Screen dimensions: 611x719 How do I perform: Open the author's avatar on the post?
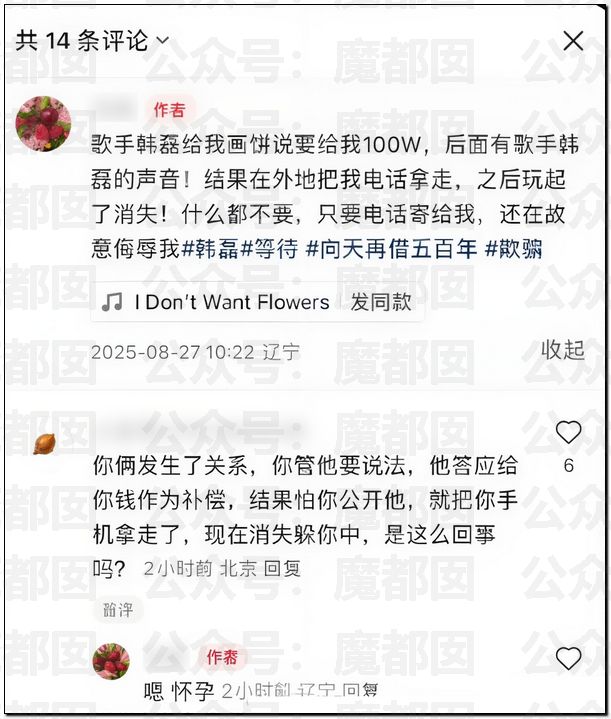tap(43, 124)
